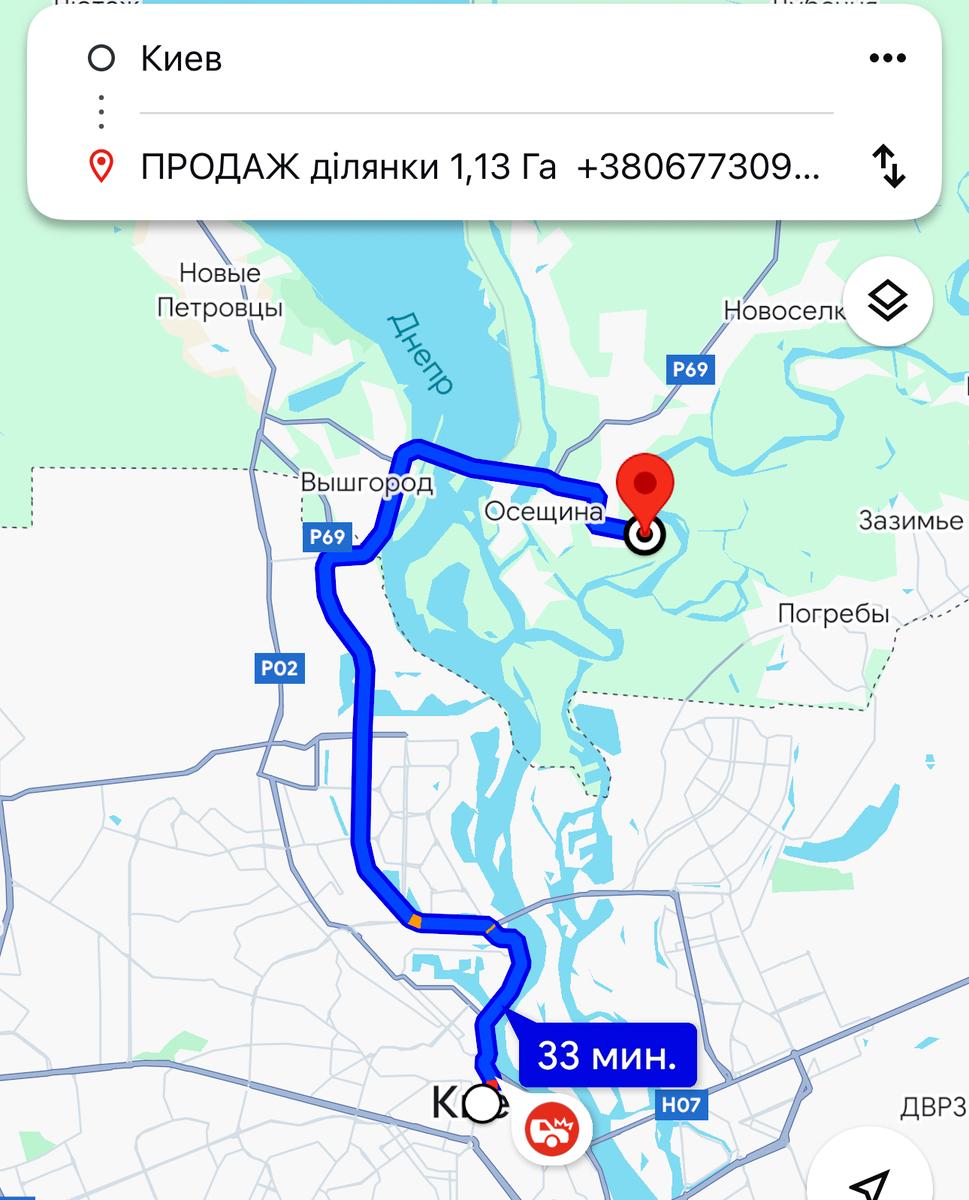
Task: Select the Осещина label on the map
Action: coord(545,511)
